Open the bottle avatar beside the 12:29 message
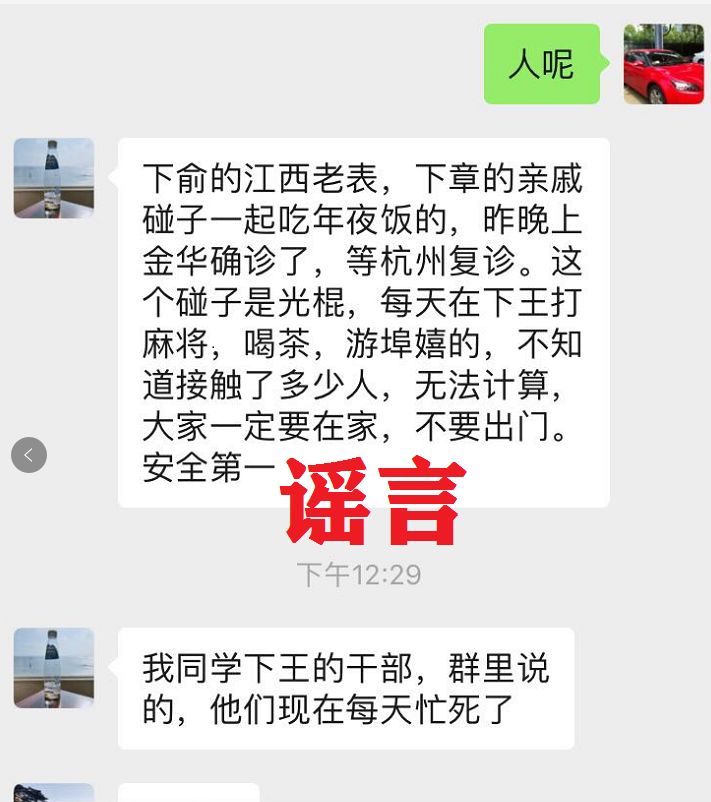 point(54,178)
